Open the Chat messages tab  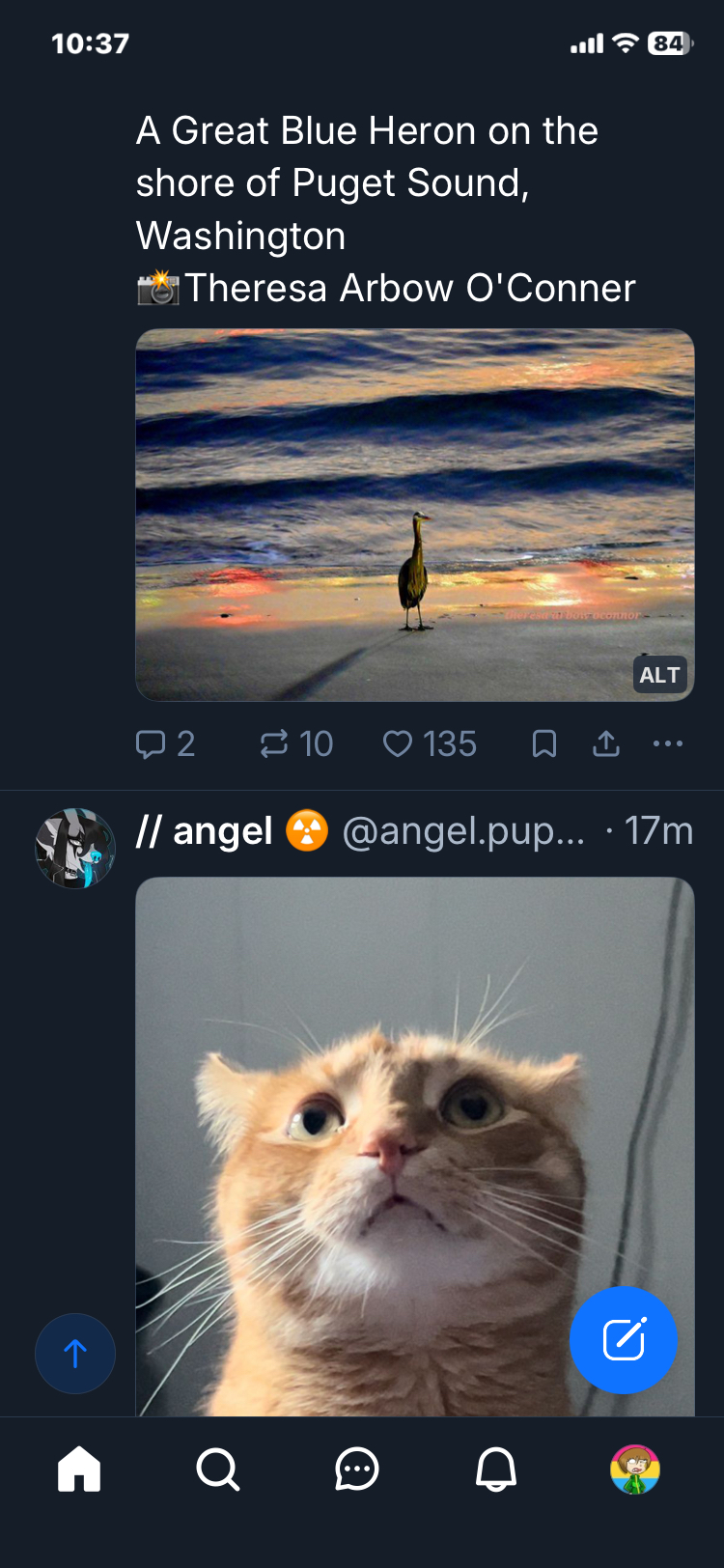(x=356, y=1470)
